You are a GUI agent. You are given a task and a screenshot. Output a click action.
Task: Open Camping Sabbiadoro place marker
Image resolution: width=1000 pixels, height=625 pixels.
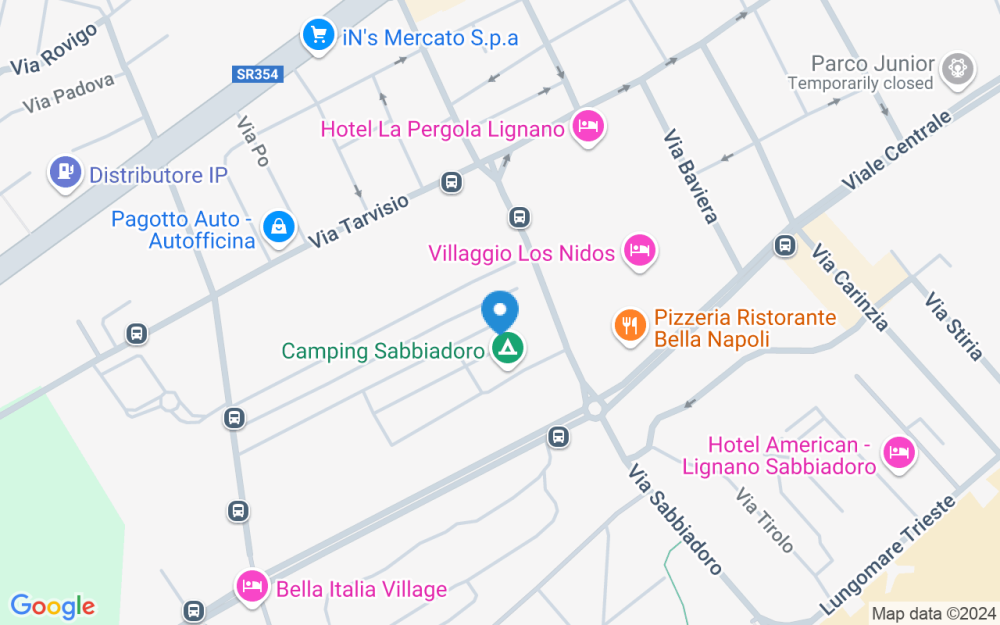click(x=508, y=349)
